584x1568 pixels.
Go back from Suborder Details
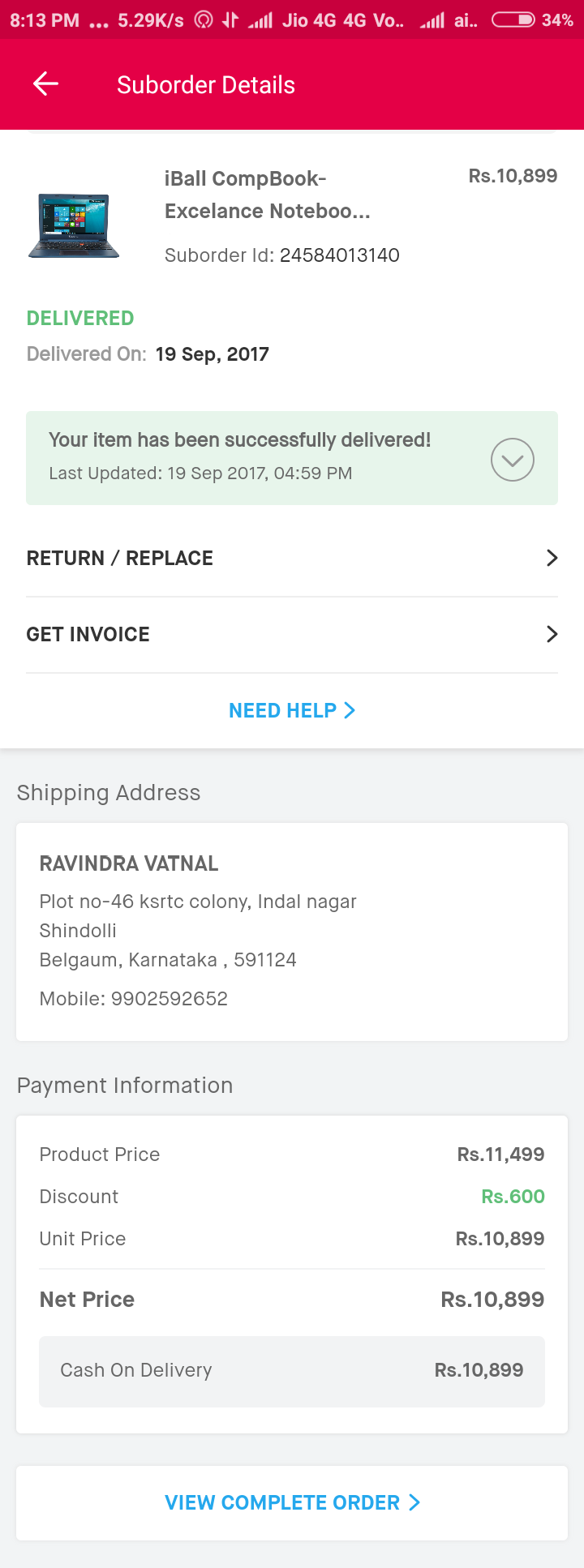click(45, 84)
